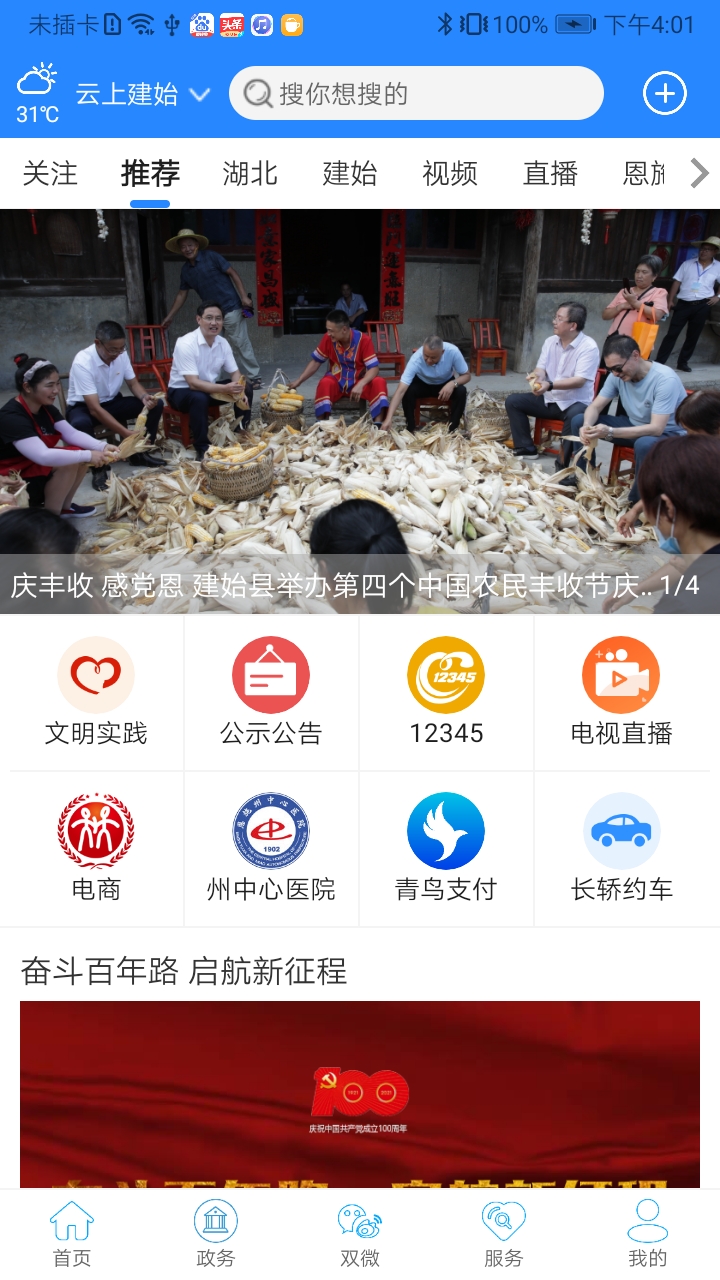Open 文明实践 service

96,692
